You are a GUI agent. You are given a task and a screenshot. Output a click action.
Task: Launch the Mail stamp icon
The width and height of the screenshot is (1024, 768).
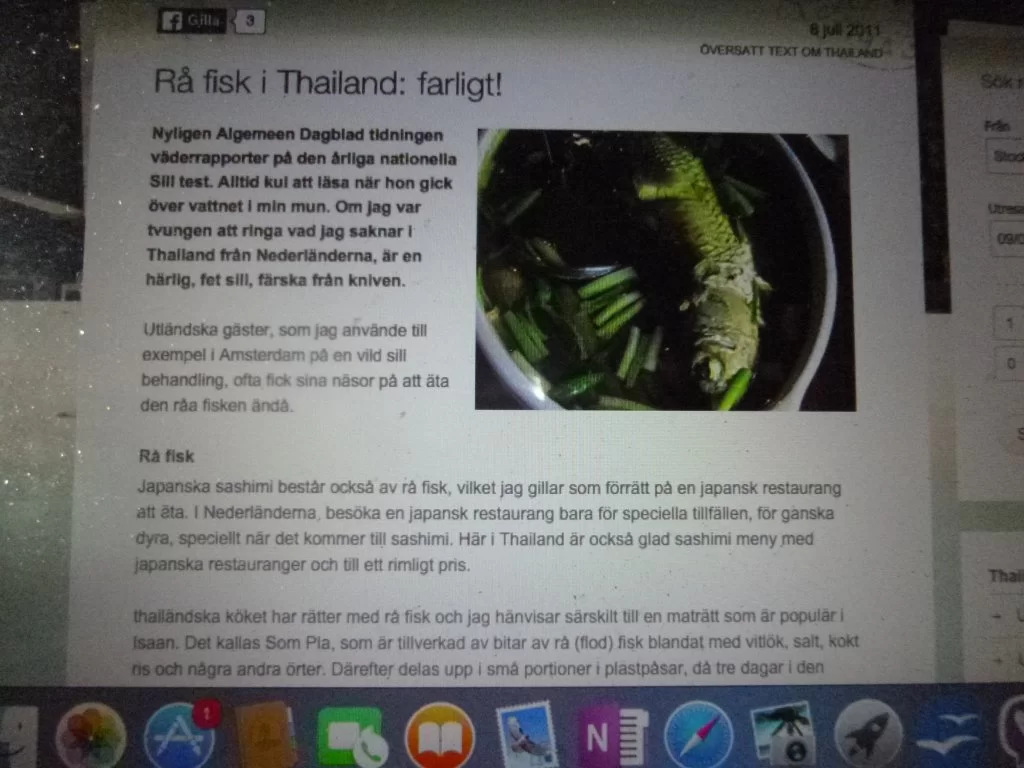(x=526, y=737)
